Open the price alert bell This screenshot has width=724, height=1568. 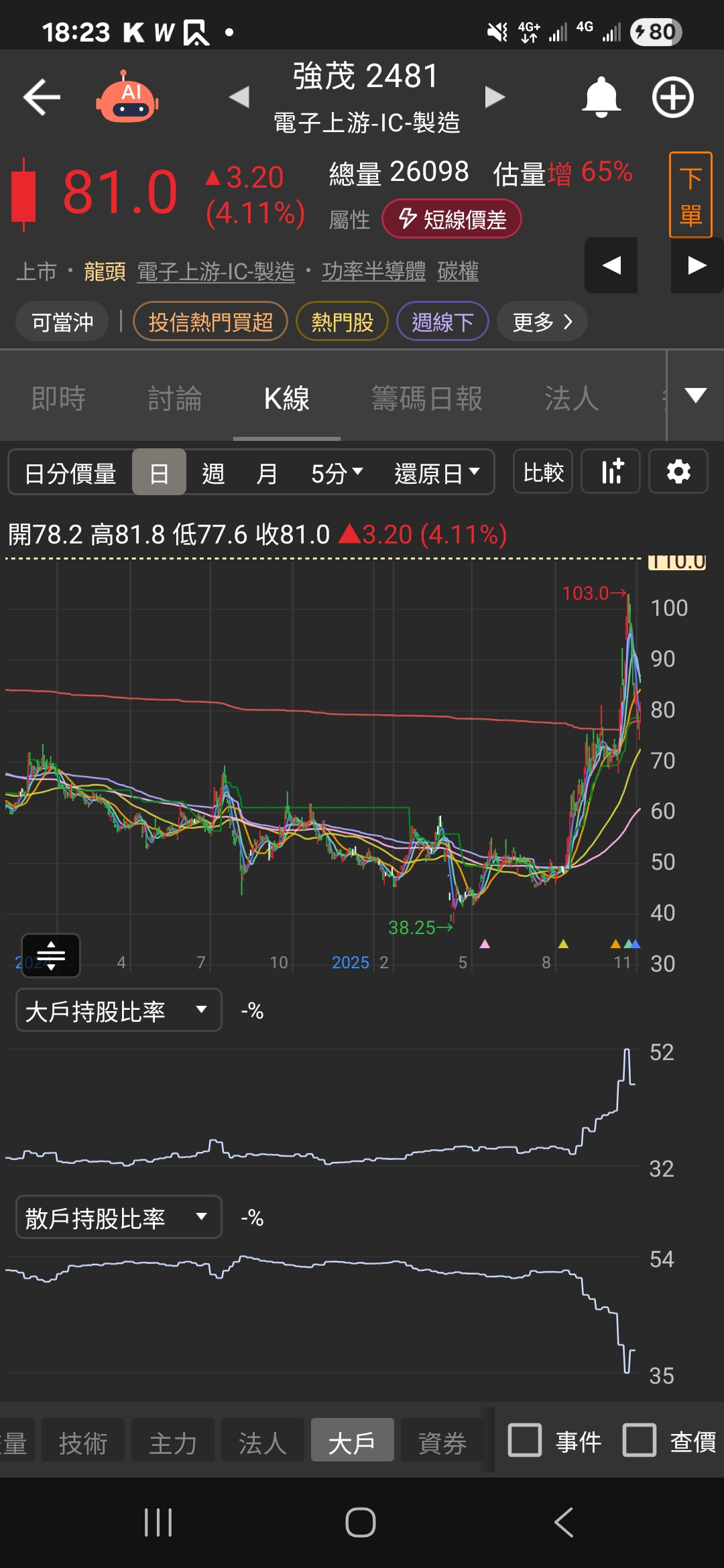[601, 98]
